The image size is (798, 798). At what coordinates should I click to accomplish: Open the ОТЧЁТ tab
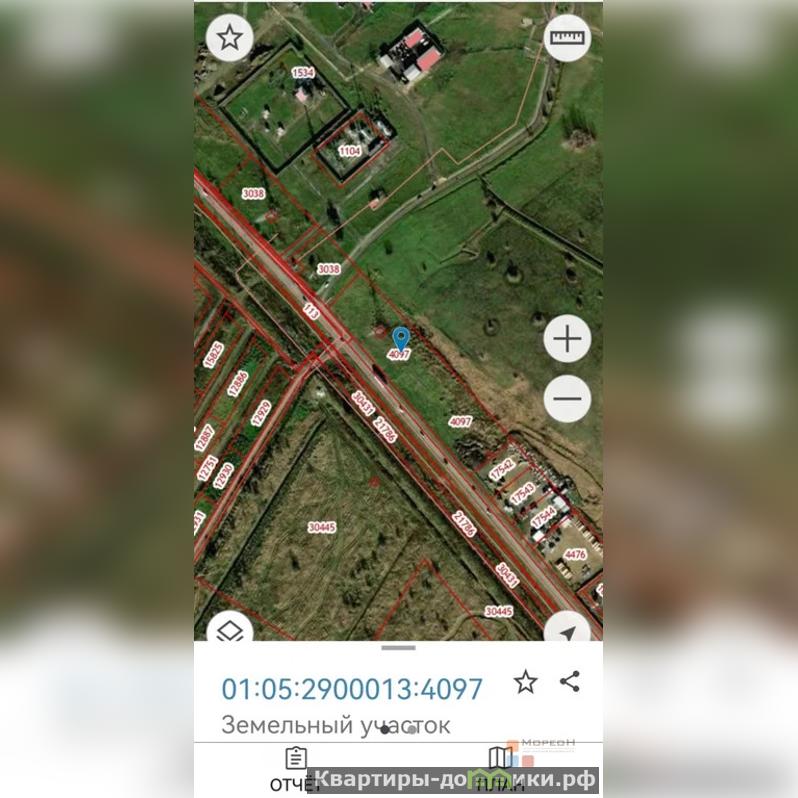coord(296,768)
